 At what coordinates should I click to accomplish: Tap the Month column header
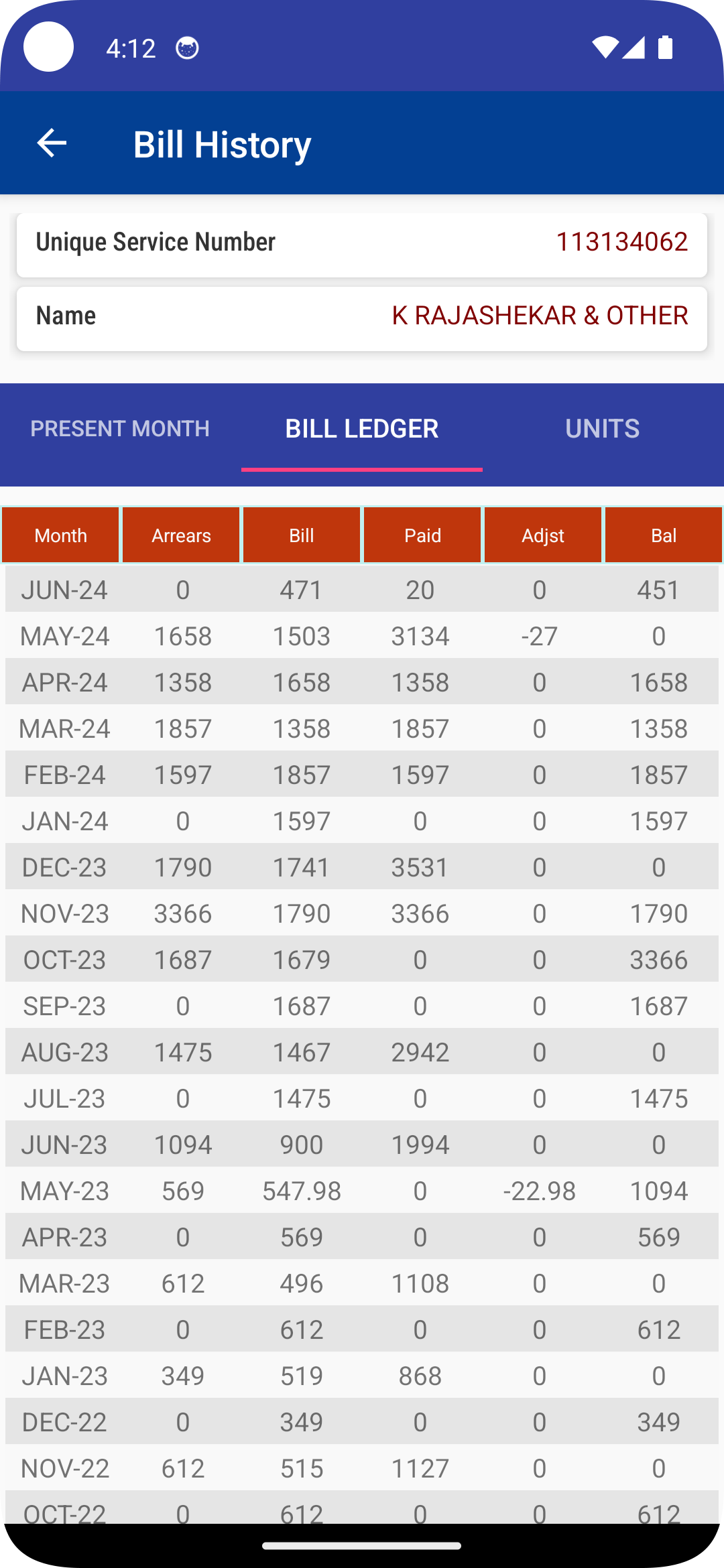pyautogui.click(x=60, y=535)
